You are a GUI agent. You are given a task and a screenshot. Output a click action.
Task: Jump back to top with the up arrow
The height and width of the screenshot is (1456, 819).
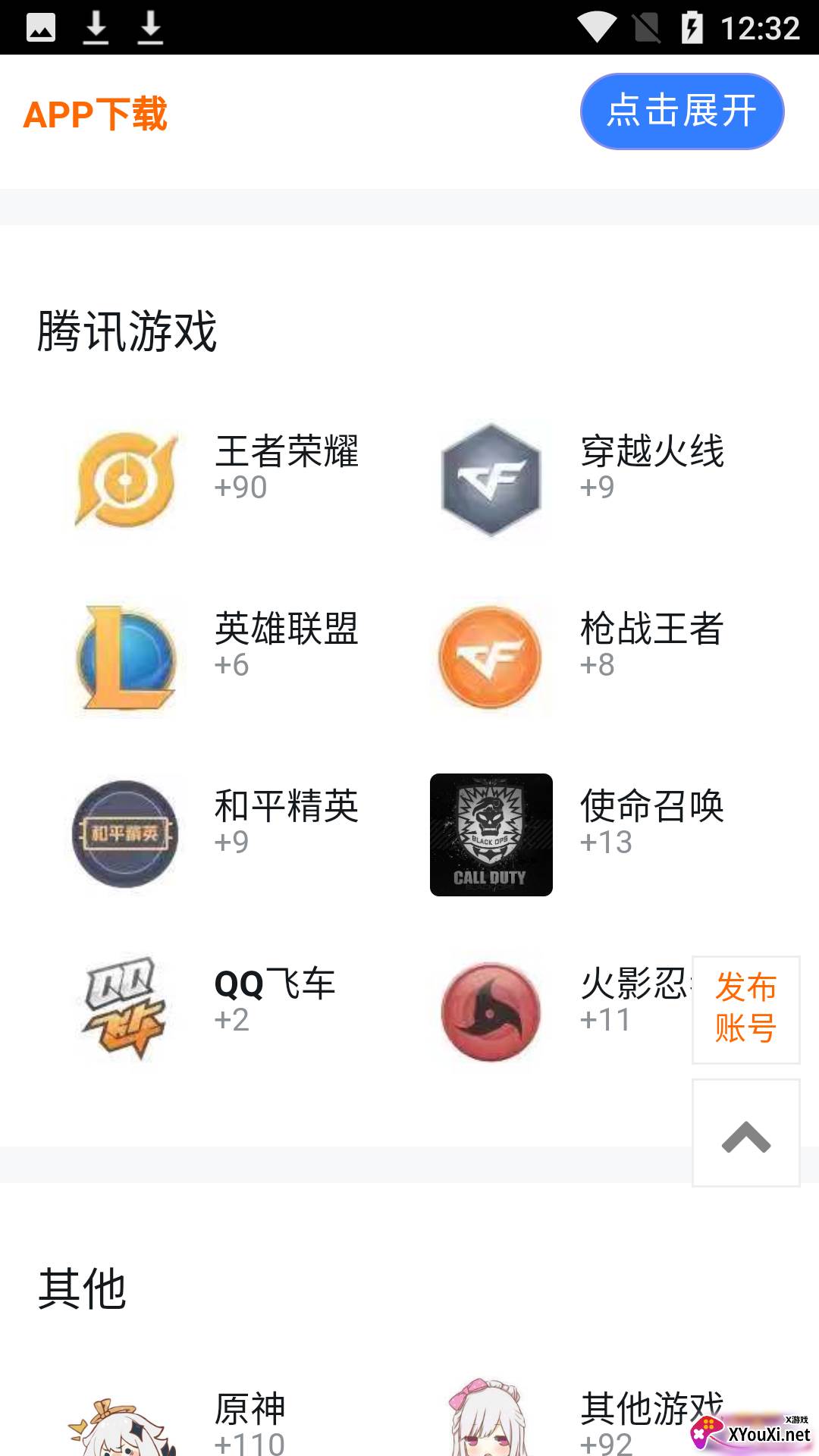745,1134
